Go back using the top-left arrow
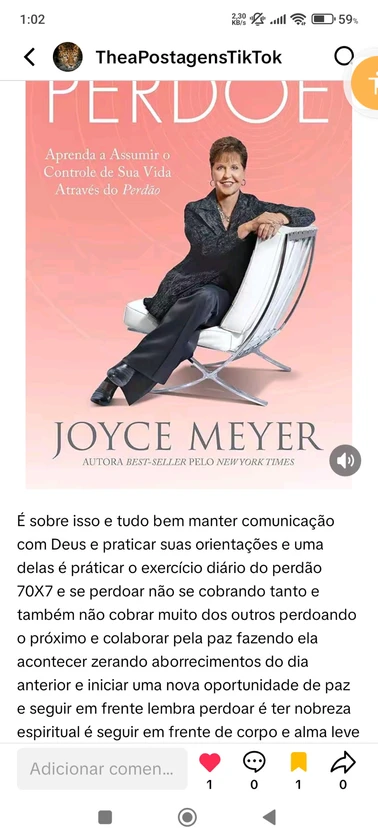Viewport: 378px width, 840px height. point(29,57)
